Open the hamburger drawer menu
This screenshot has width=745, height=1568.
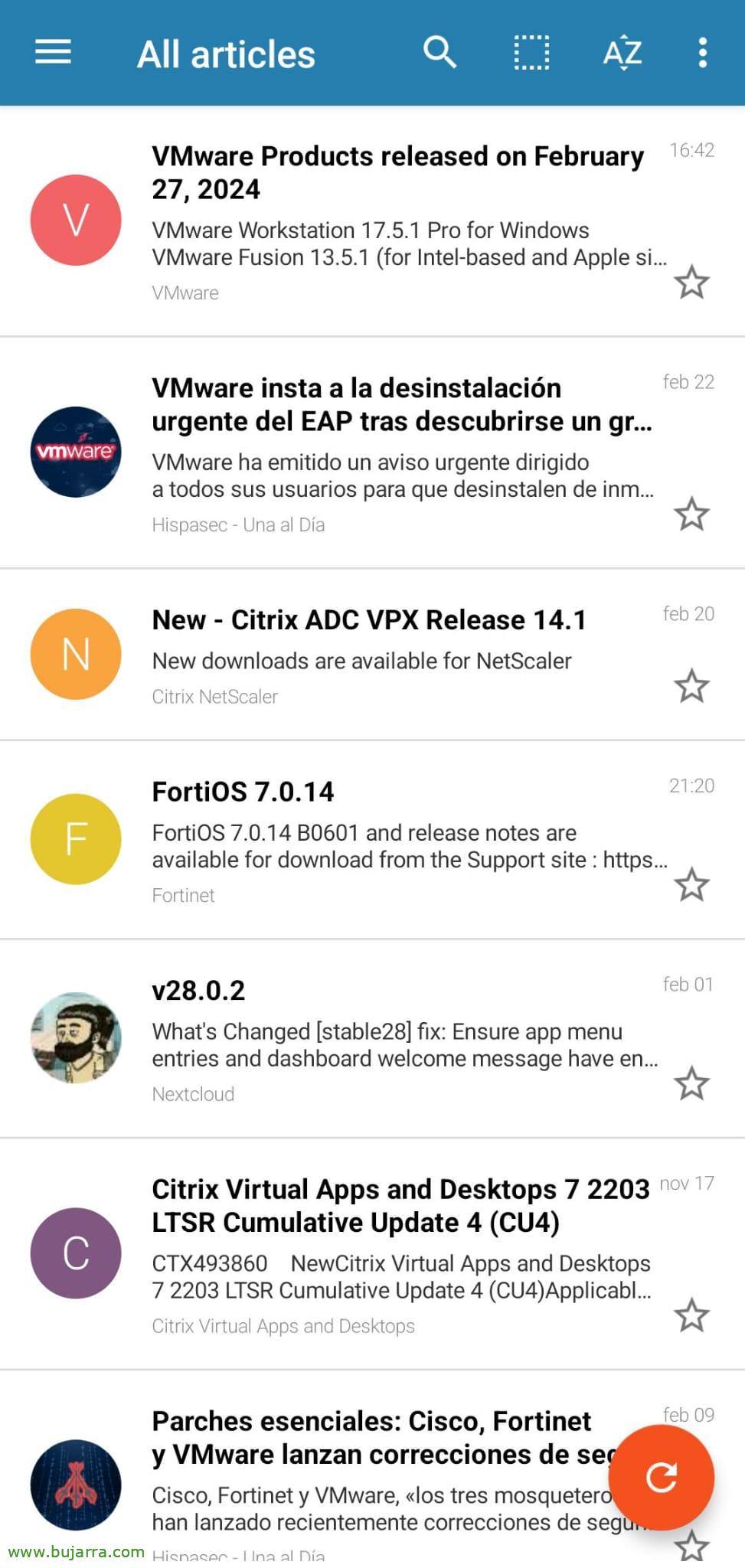pos(53,53)
